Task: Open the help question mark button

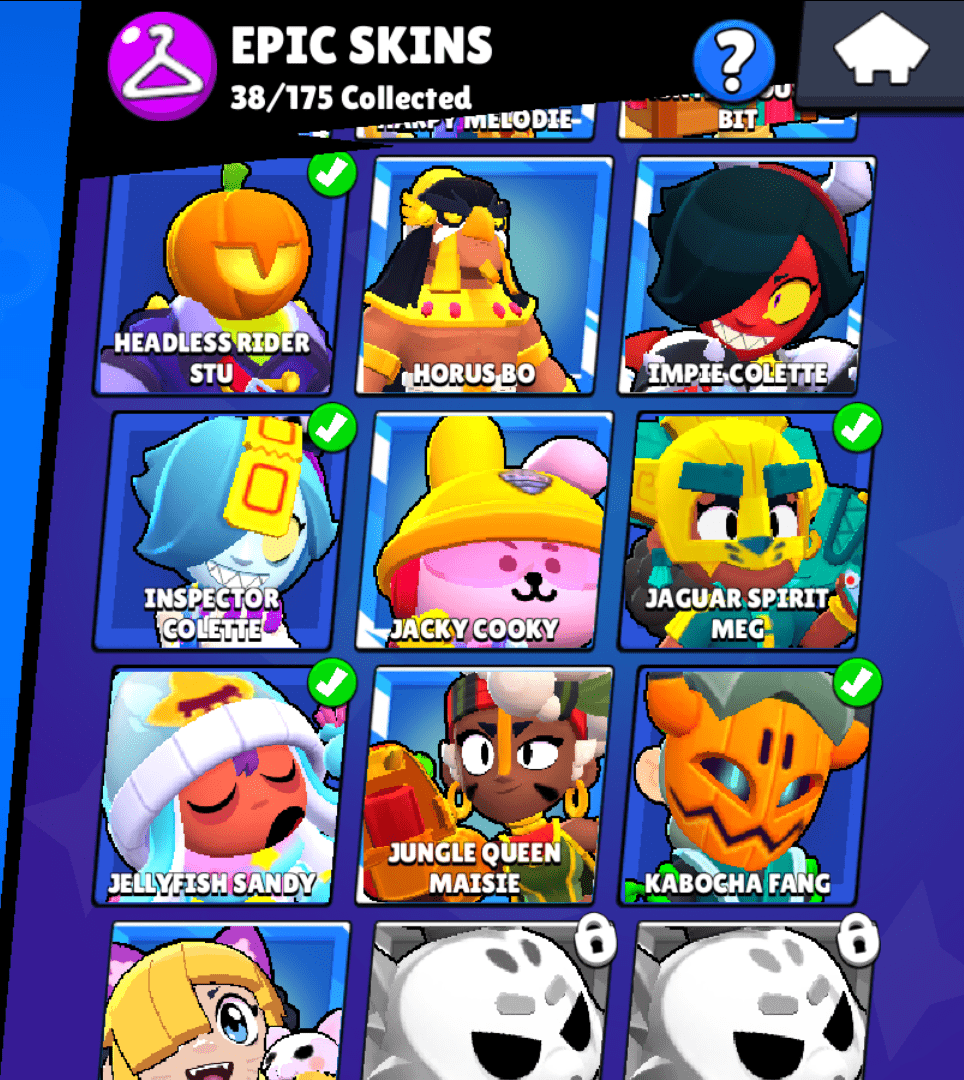Action: (734, 62)
